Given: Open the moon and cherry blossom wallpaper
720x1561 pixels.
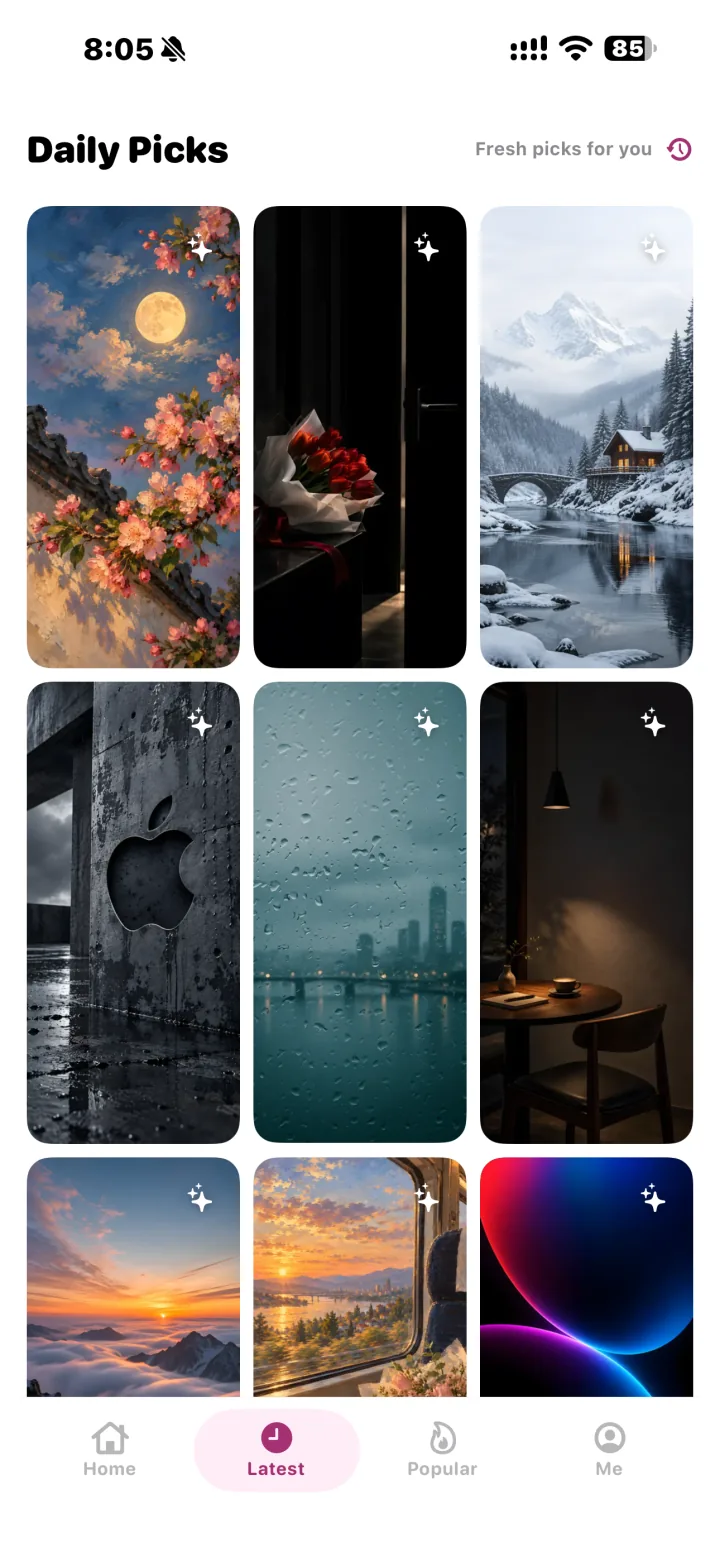Looking at the screenshot, I should (133, 437).
